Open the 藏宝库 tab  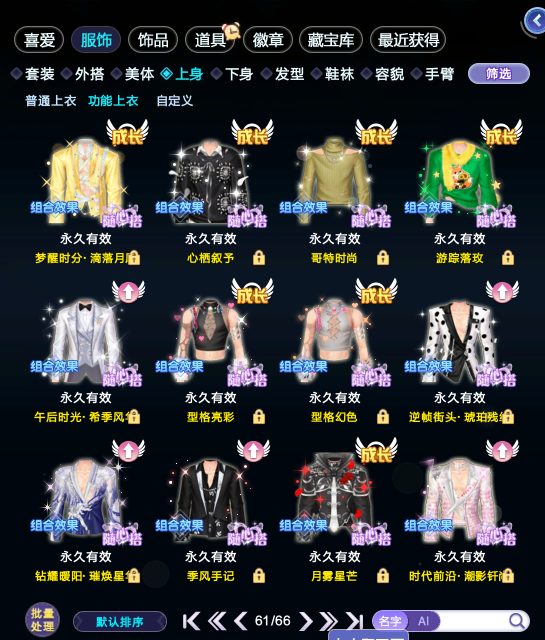331,40
